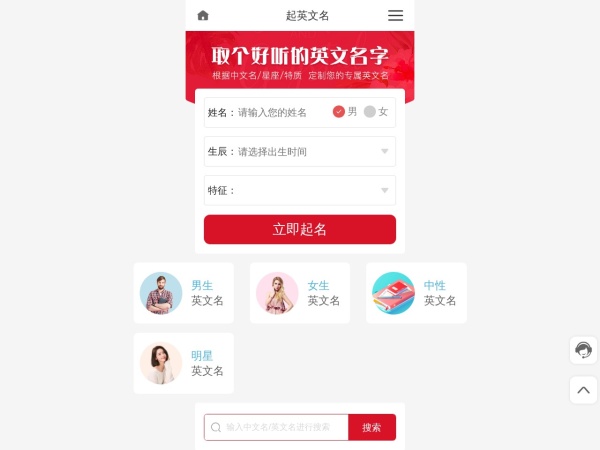Select the 男 gender option
This screenshot has width=600, height=450.
click(345, 112)
